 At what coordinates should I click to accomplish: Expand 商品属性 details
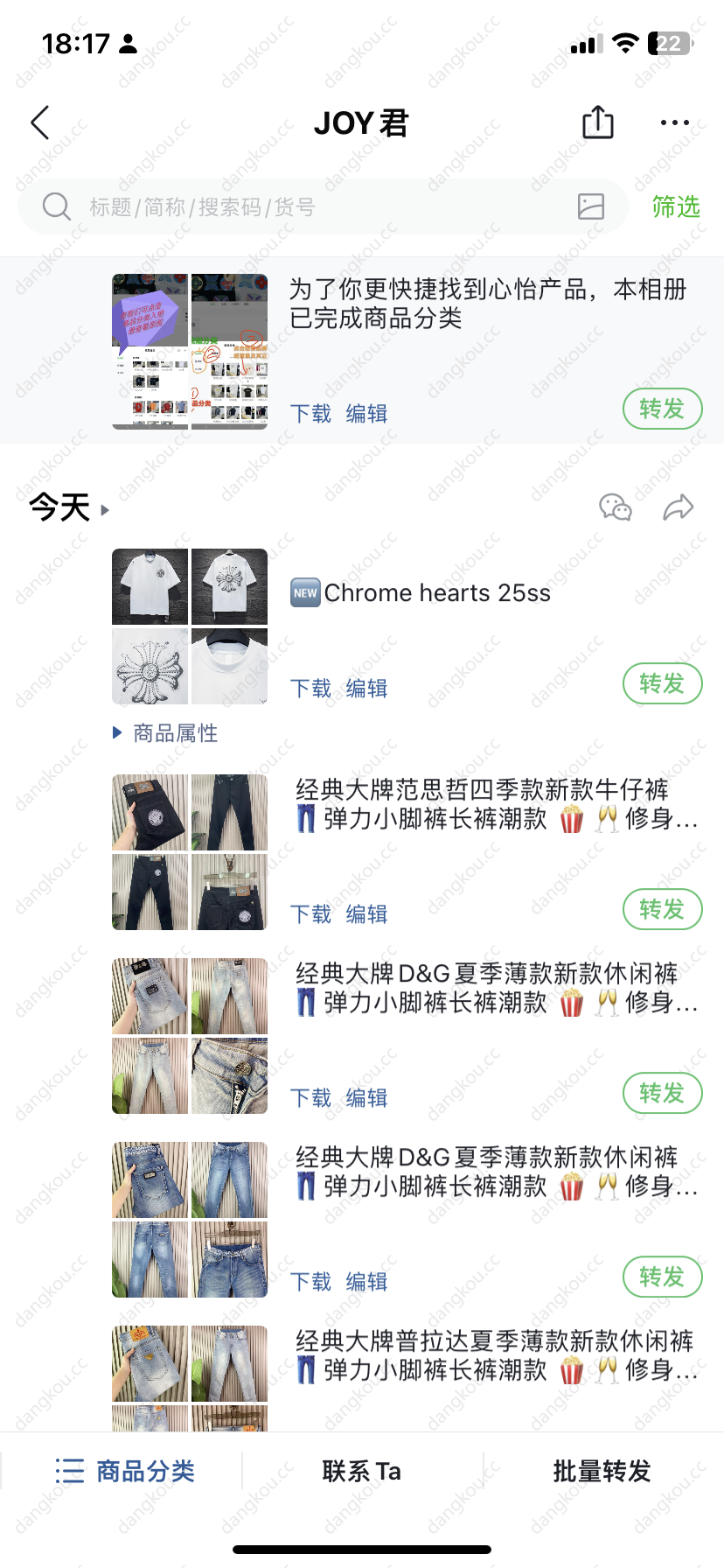click(165, 733)
